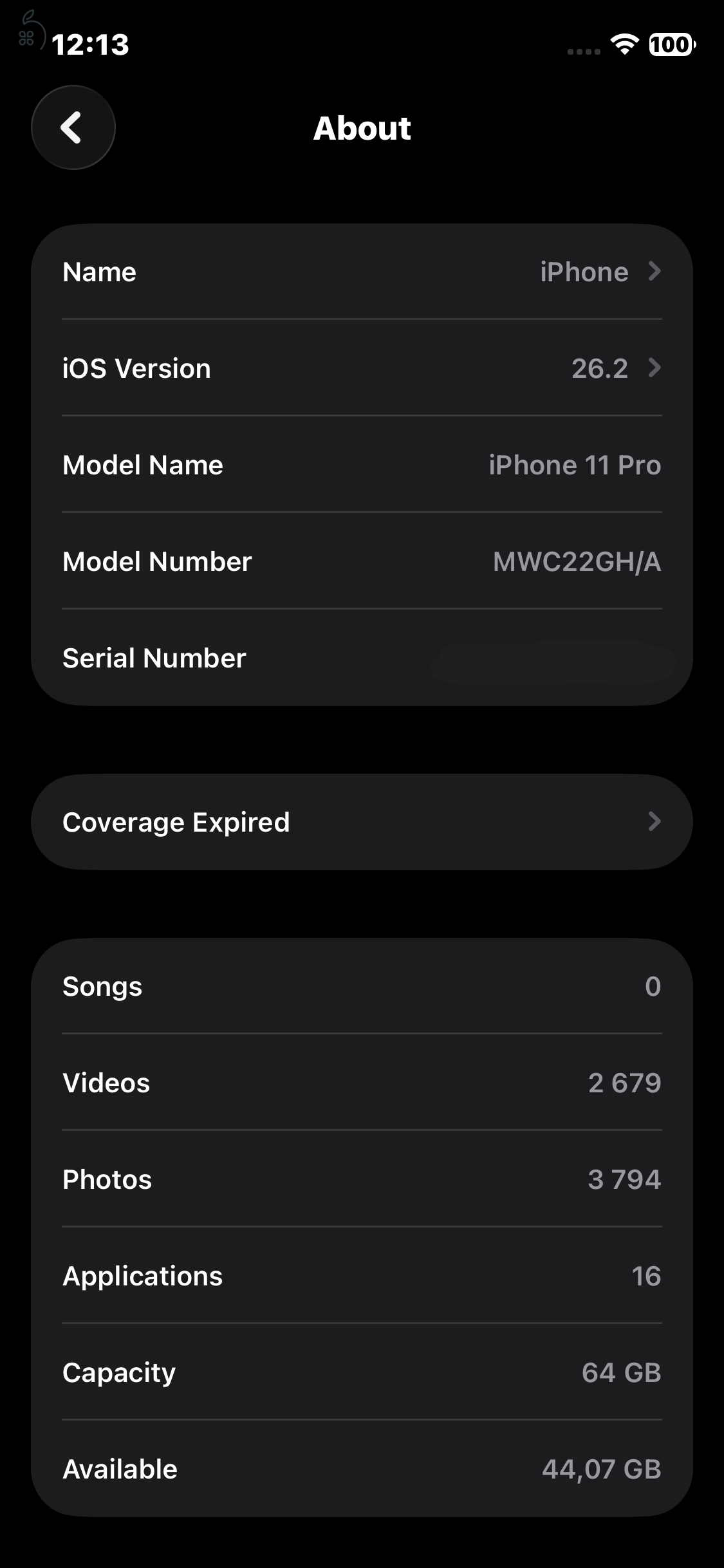724x1568 pixels.
Task: Select the Model Number MWC22GH/A row
Action: [360, 561]
